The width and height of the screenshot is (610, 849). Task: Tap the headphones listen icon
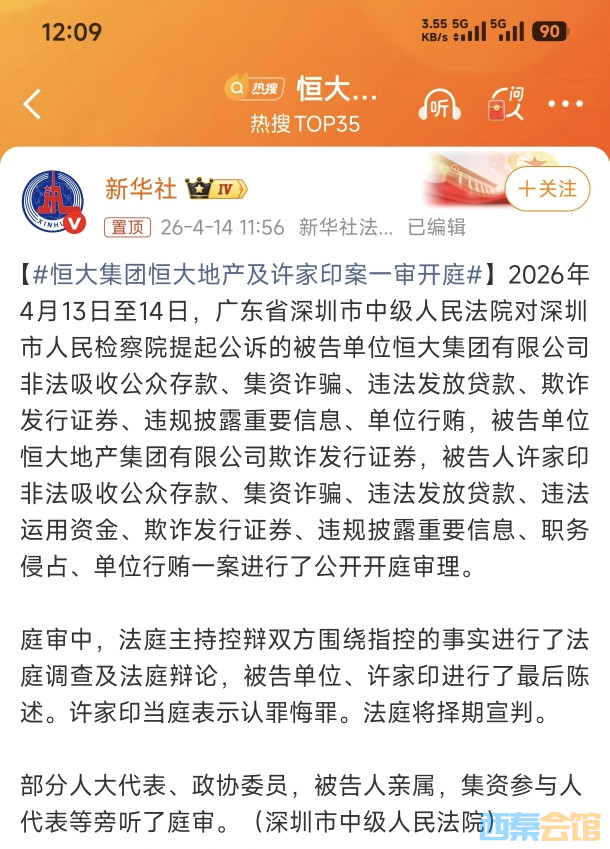[439, 105]
